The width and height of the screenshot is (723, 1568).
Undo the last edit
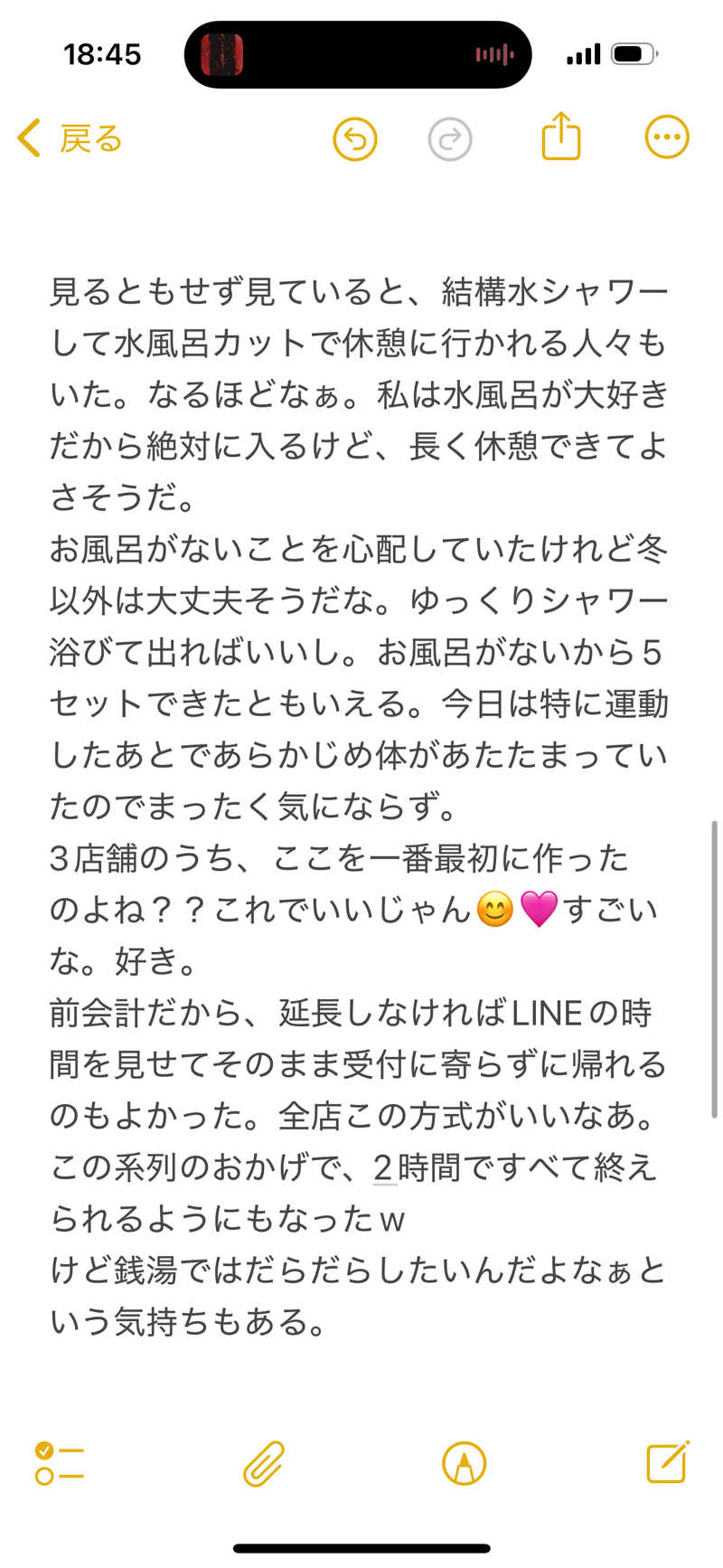point(354,139)
